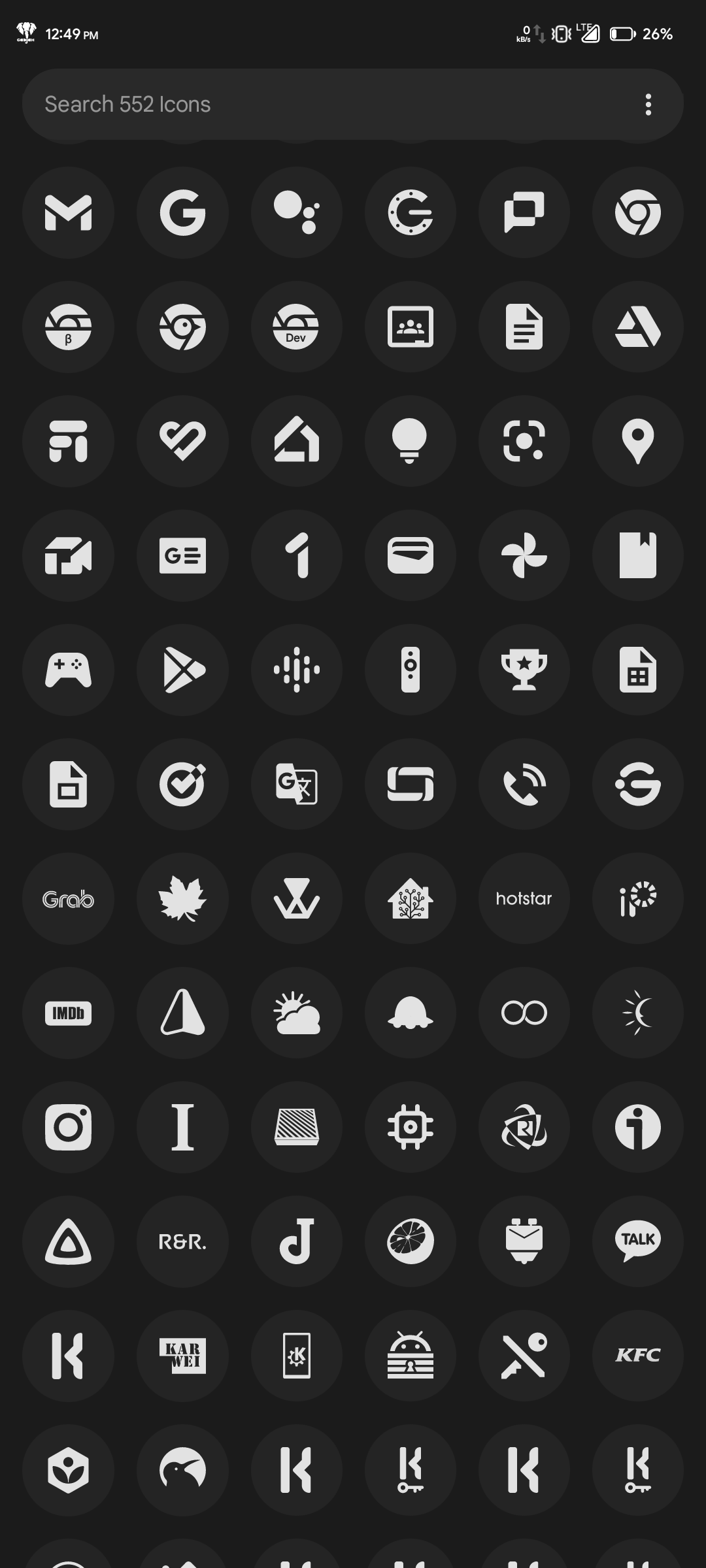Open the three-dot overflow menu
This screenshot has width=706, height=1568.
tap(648, 105)
